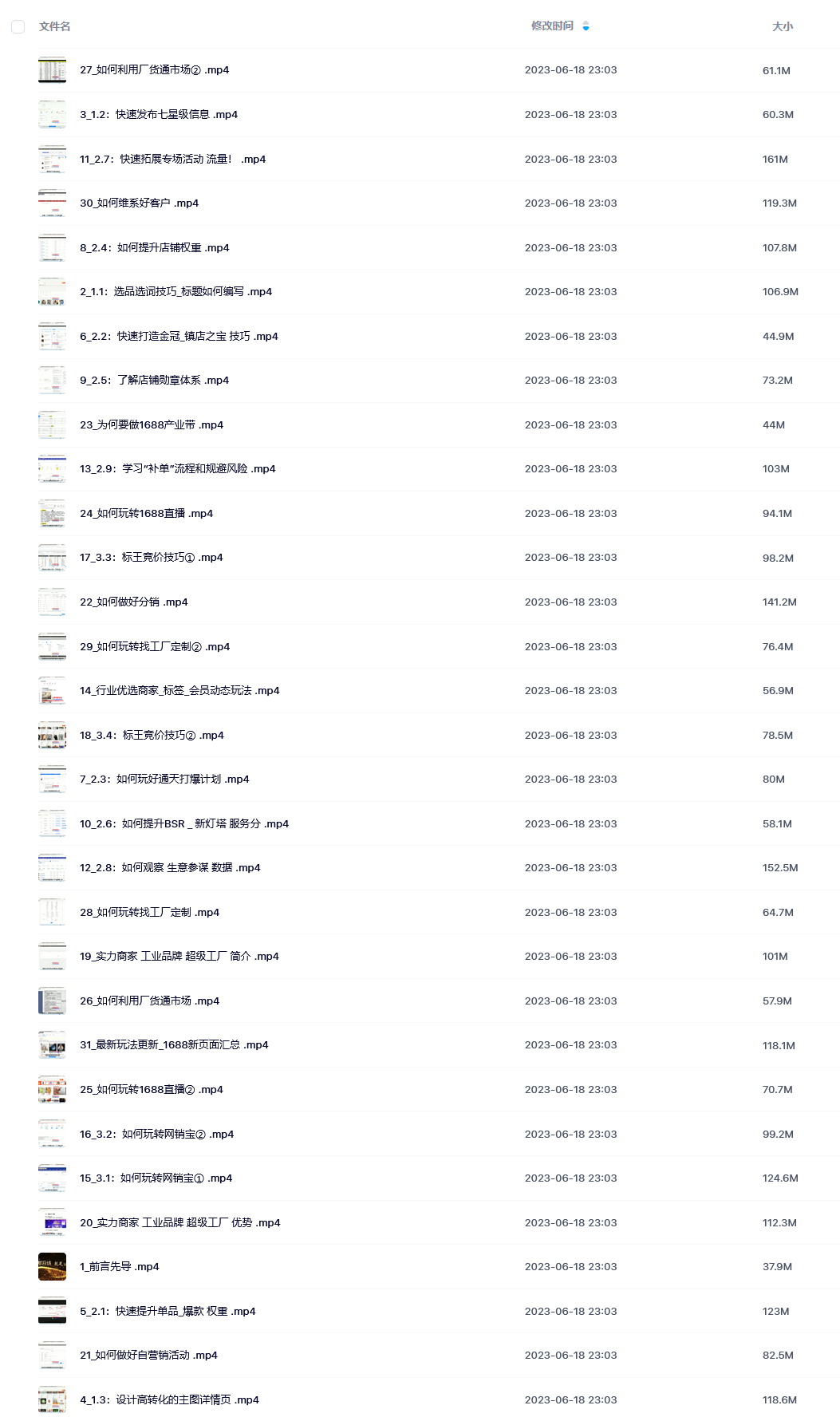Tick the select-all checkbox beside 文件名
The image size is (840, 1421).
pos(18,26)
